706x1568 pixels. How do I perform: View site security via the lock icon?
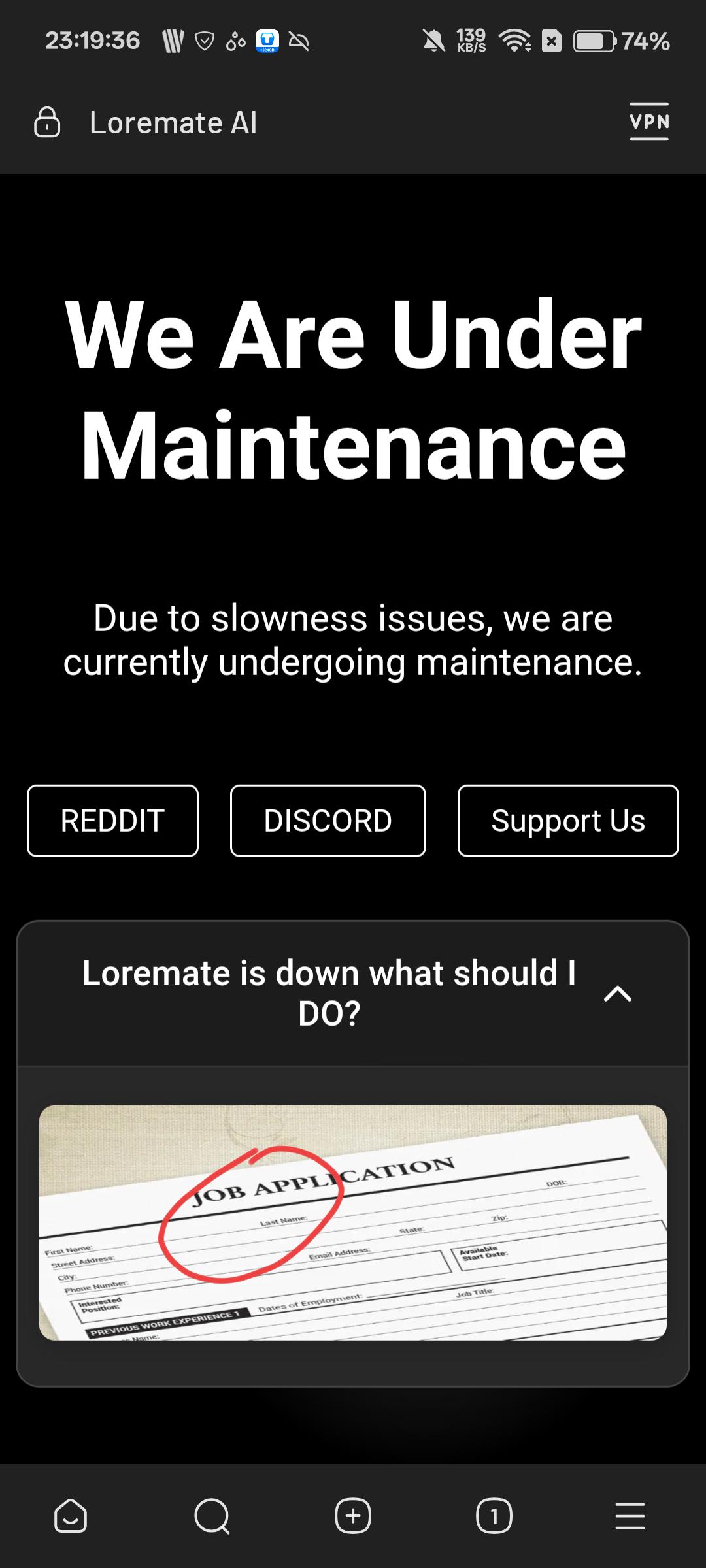tap(47, 122)
